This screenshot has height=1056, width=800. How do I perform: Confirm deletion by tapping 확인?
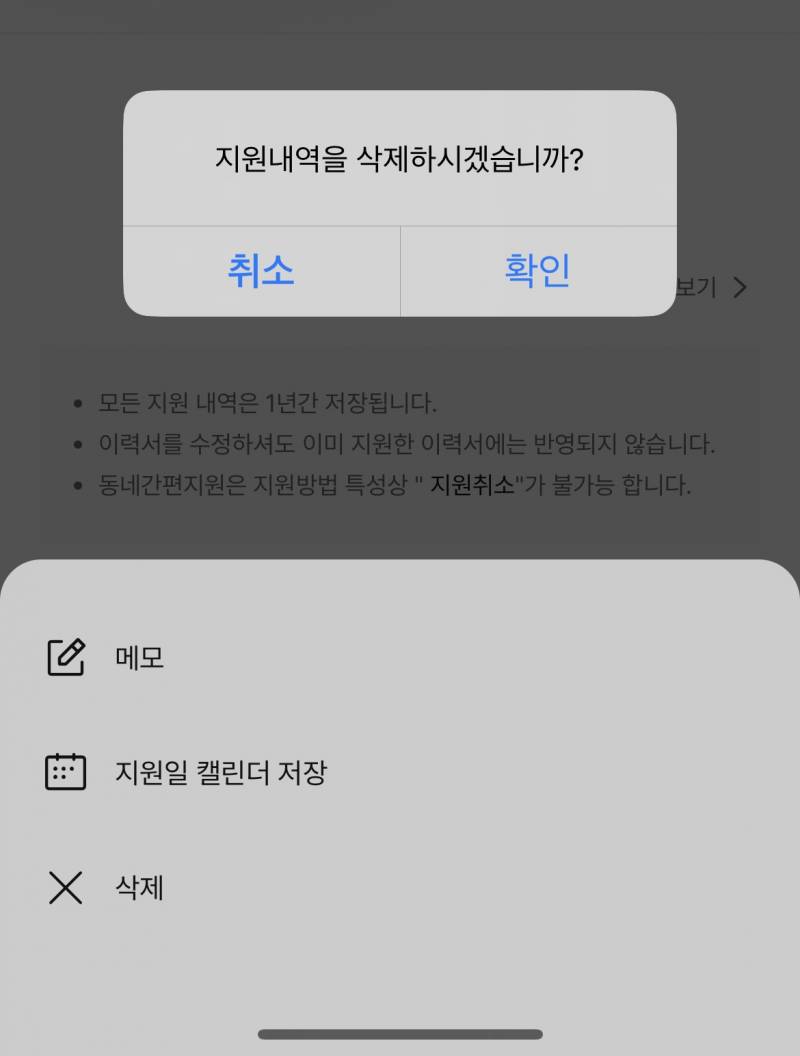[537, 272]
